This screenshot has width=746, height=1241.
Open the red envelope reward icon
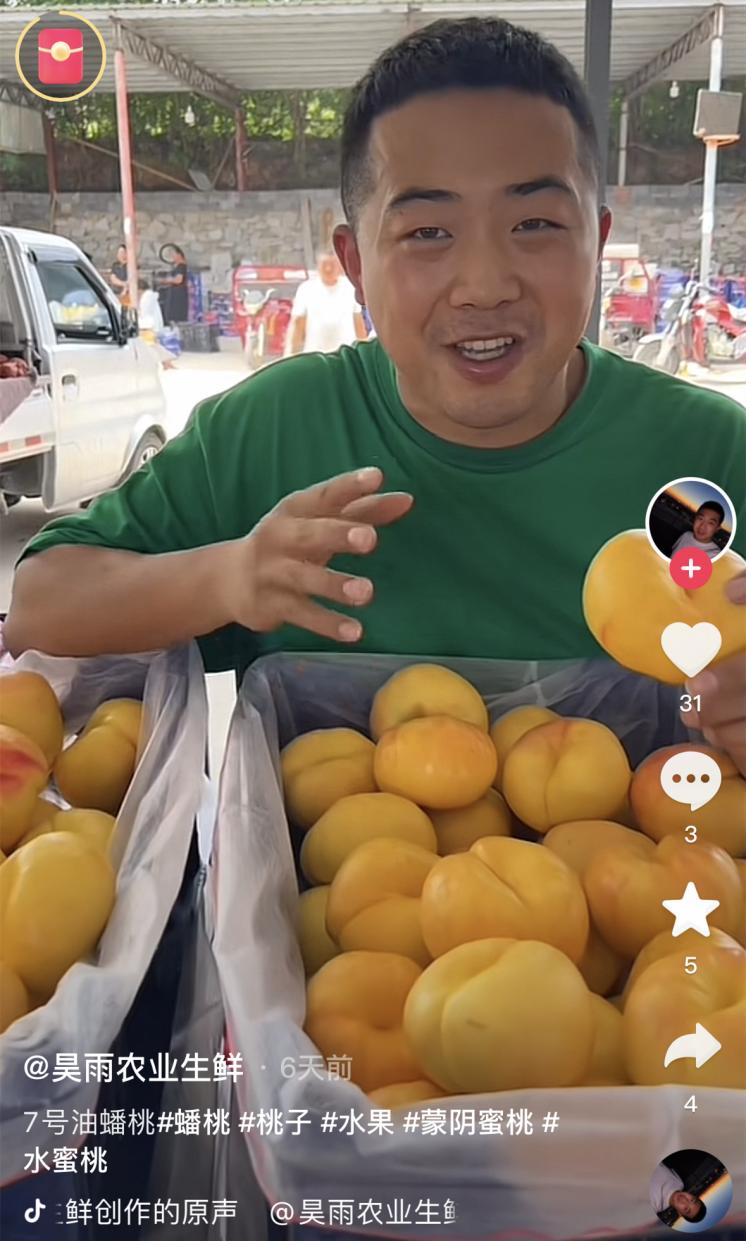tap(60, 56)
